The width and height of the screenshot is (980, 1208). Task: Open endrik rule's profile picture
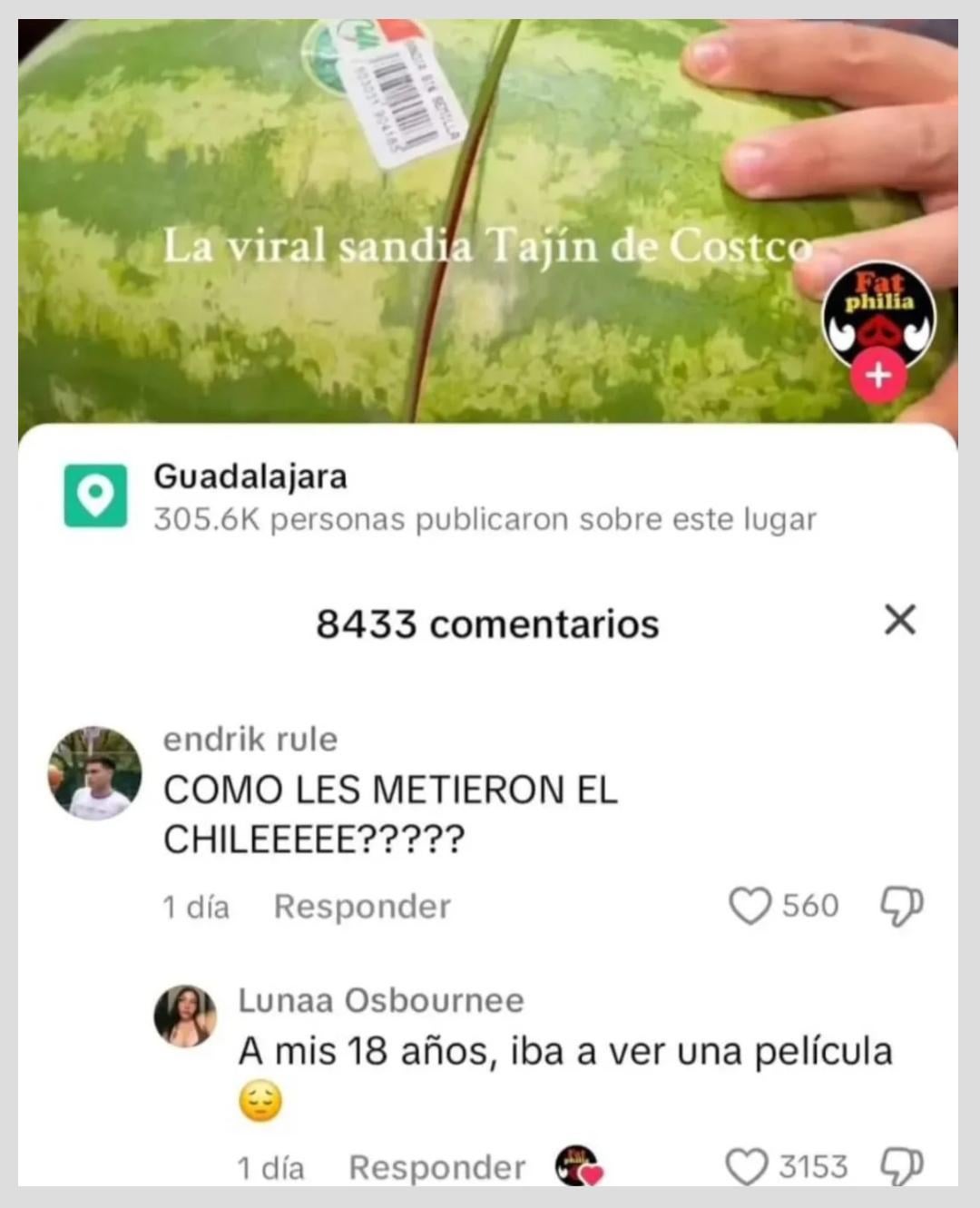pos(94,773)
